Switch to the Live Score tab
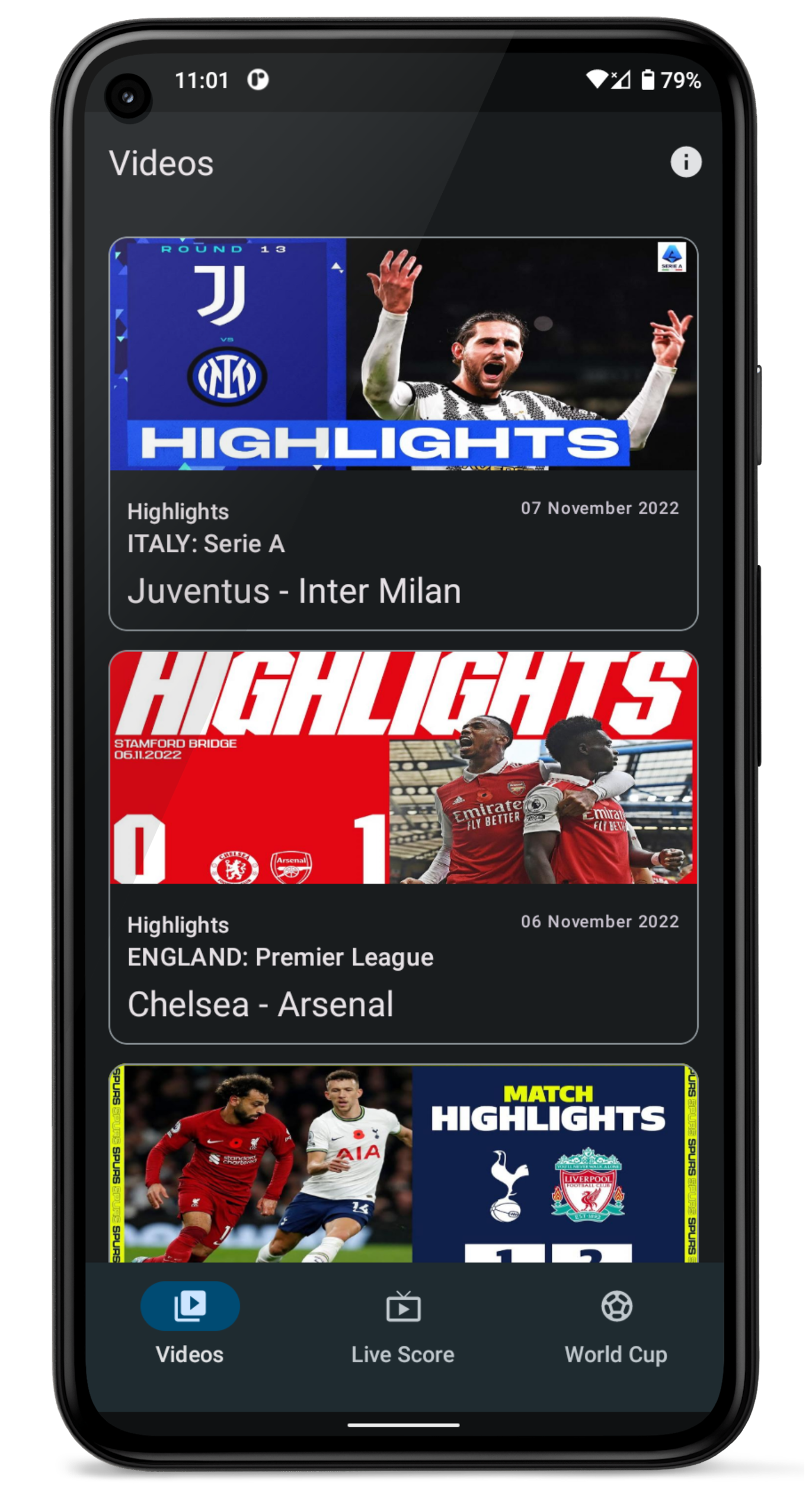812x1502 pixels. pos(403,1321)
